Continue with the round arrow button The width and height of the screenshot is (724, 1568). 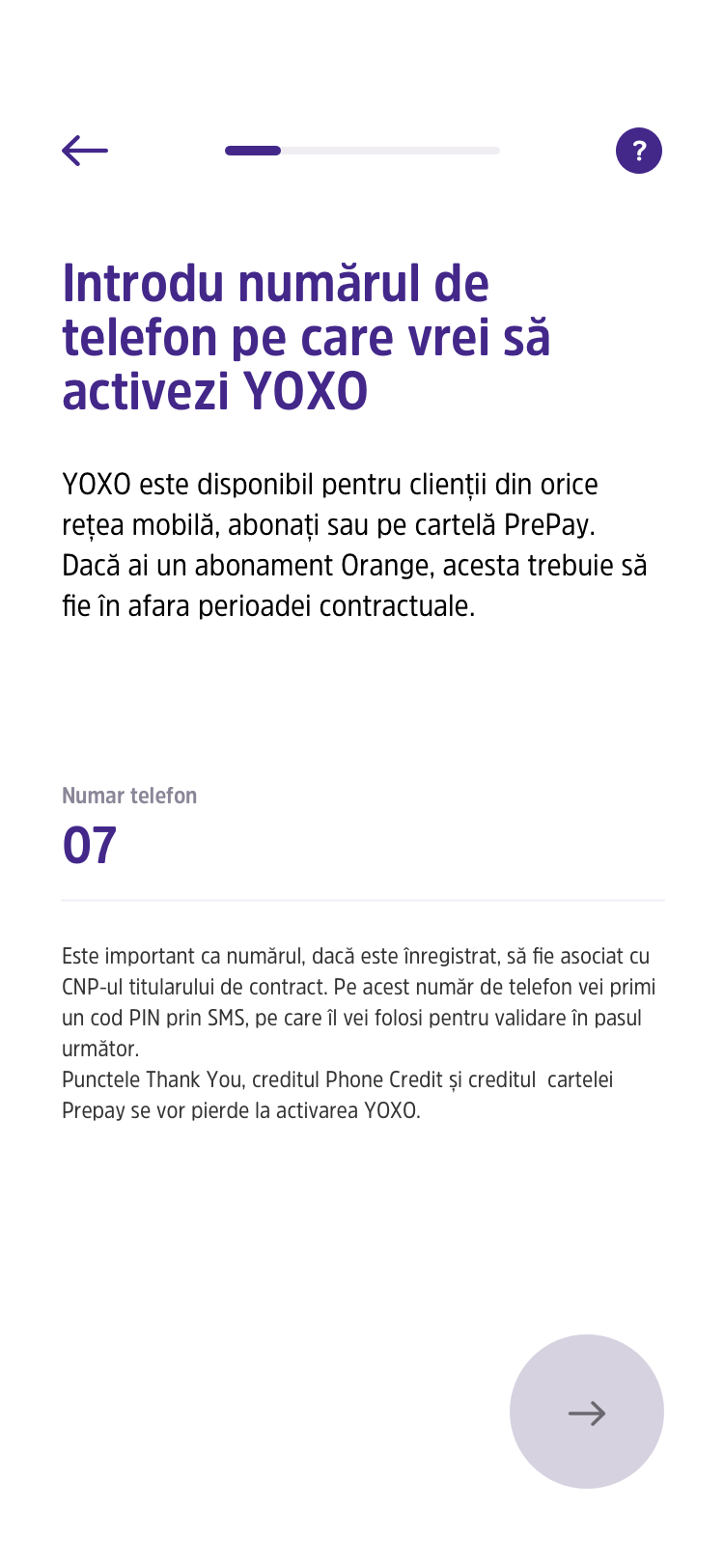586,1412
